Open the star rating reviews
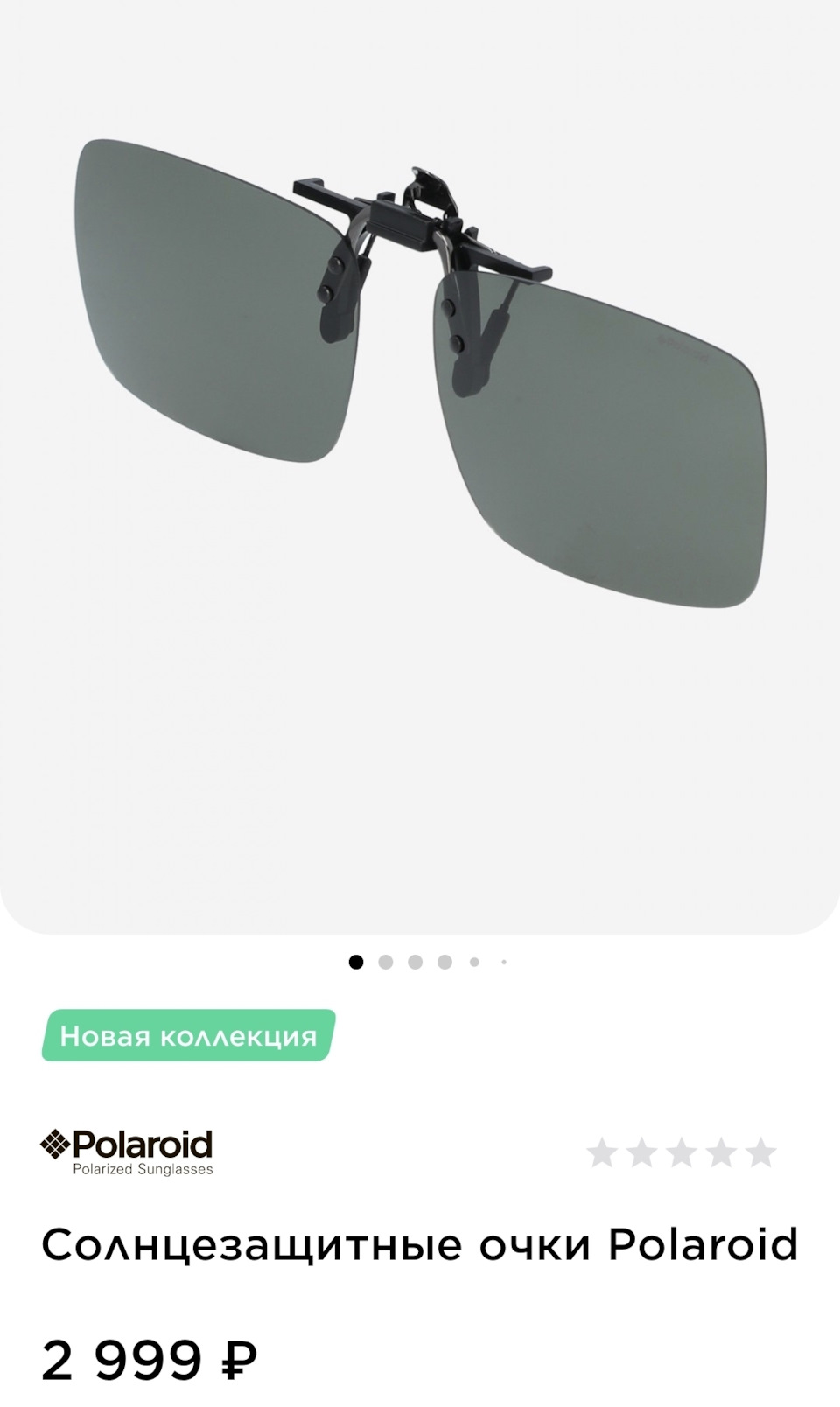The height and width of the screenshot is (1407, 840). (681, 1152)
